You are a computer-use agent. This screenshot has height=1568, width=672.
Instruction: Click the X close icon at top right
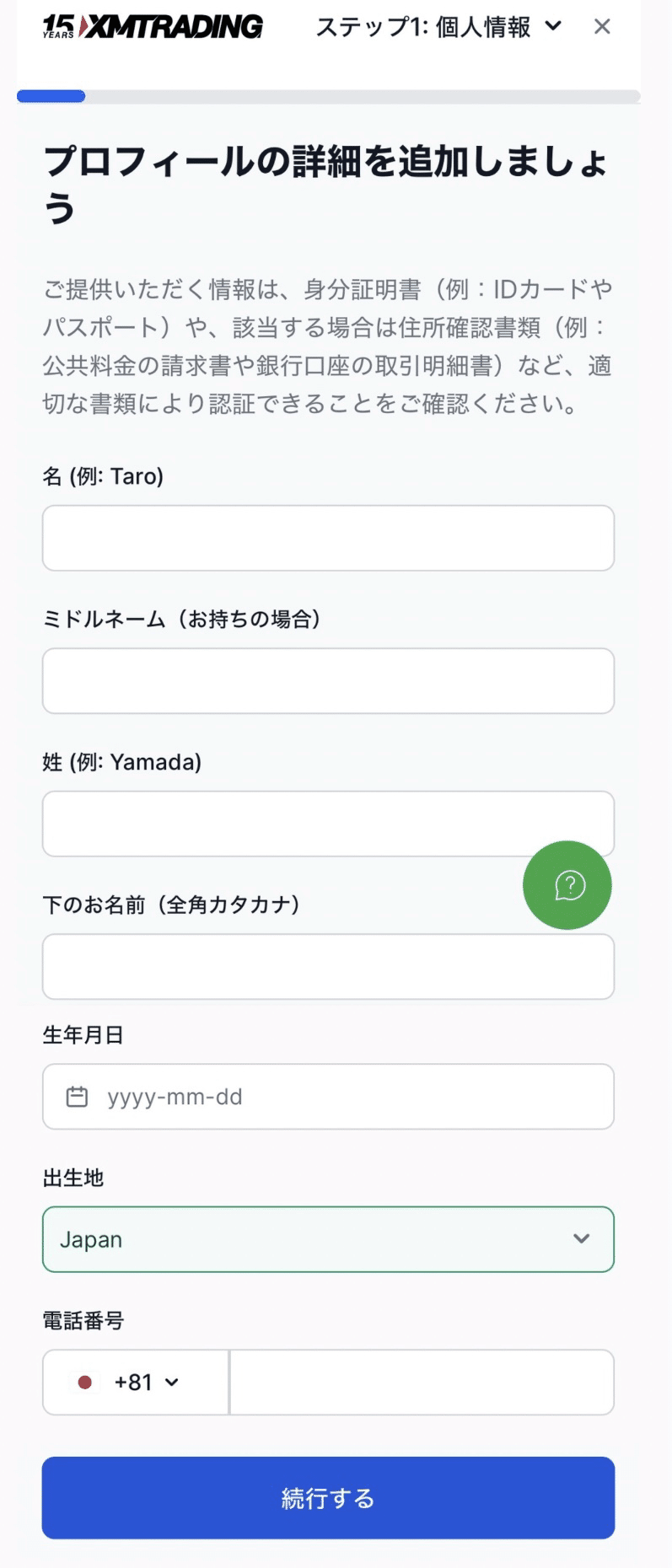[603, 26]
